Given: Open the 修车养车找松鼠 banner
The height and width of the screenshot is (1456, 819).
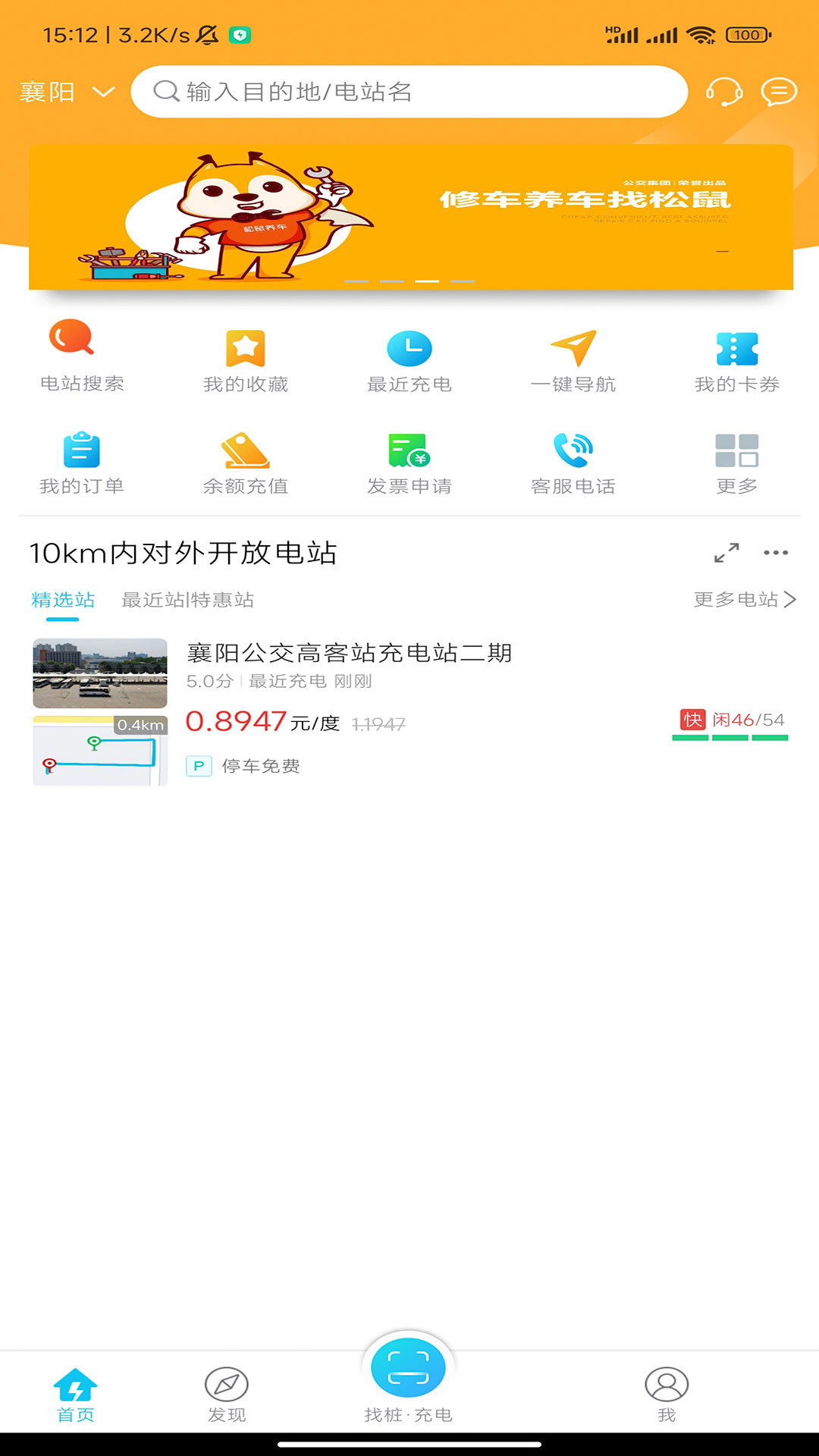Looking at the screenshot, I should click(411, 217).
